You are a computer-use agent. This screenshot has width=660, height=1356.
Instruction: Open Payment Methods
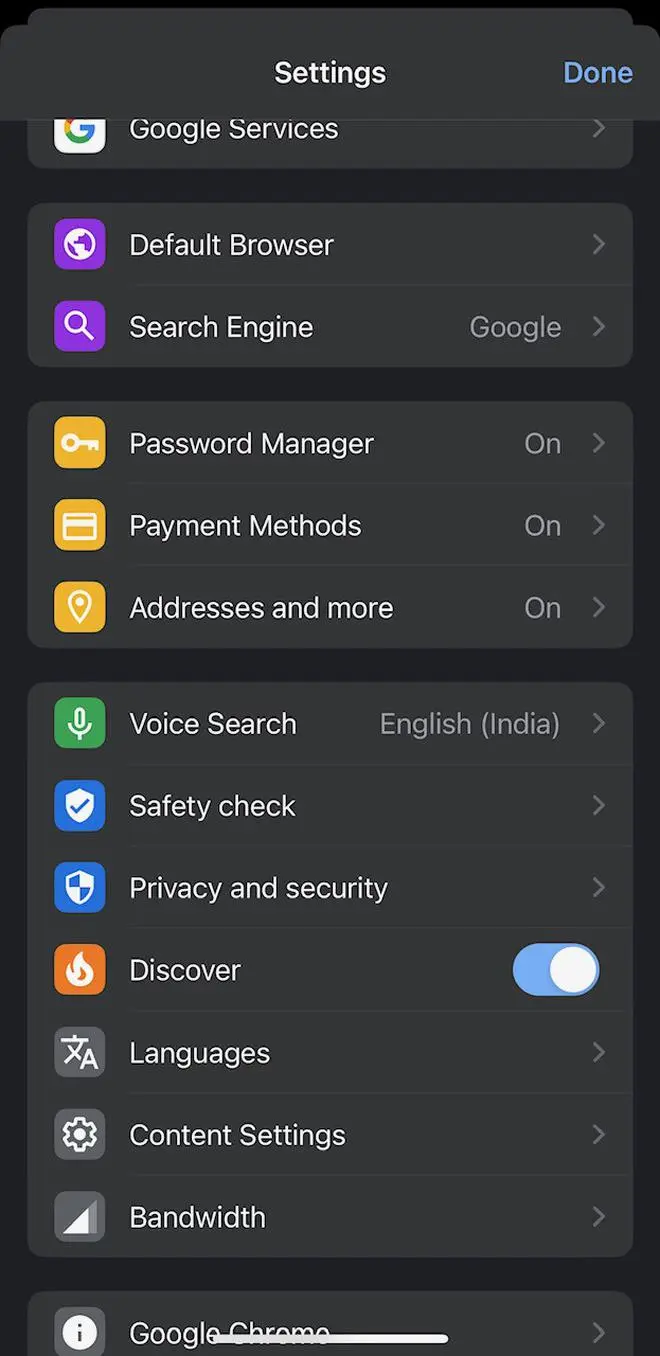click(x=330, y=526)
